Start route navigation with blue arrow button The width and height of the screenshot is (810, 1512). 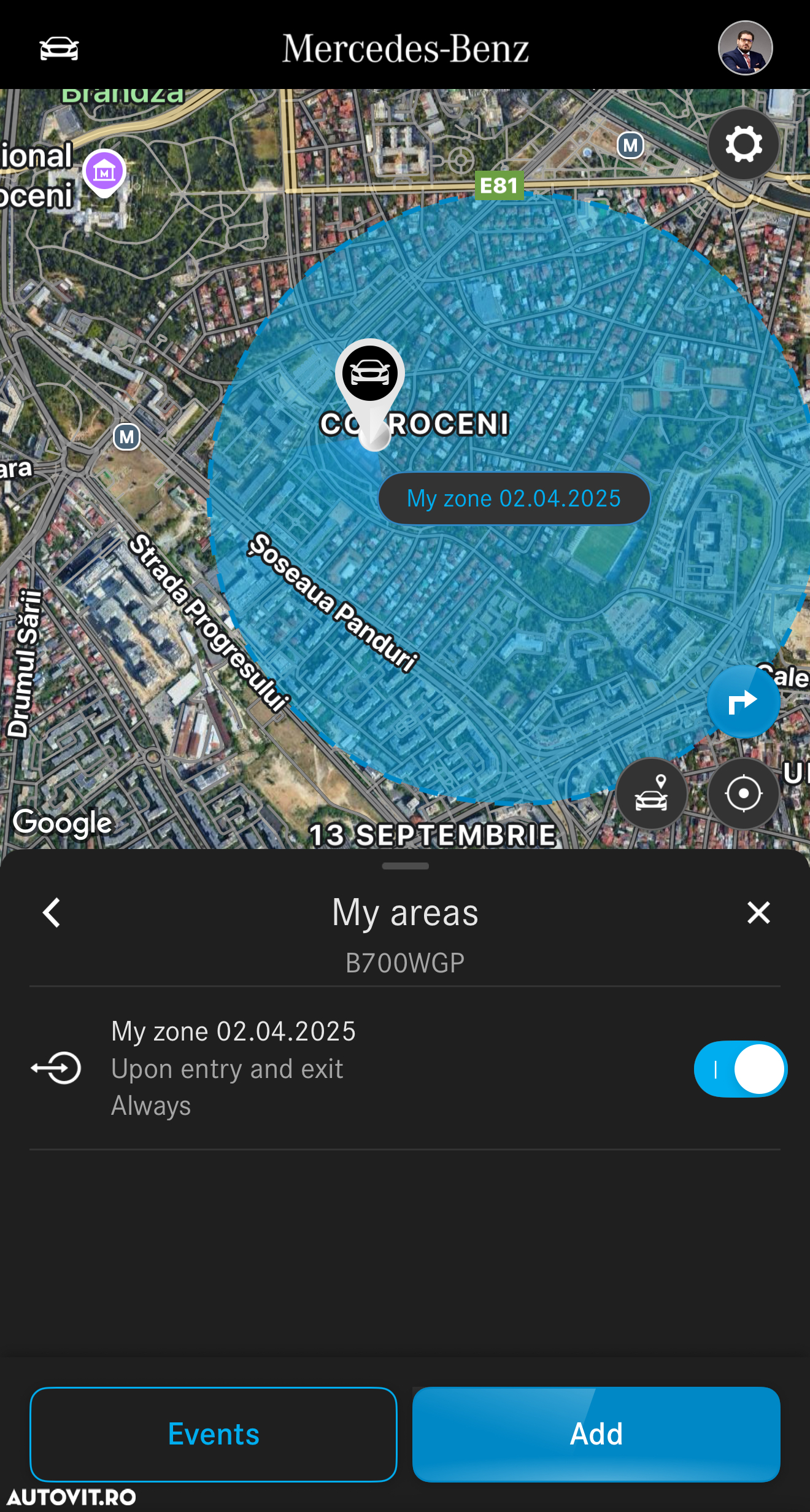742,702
